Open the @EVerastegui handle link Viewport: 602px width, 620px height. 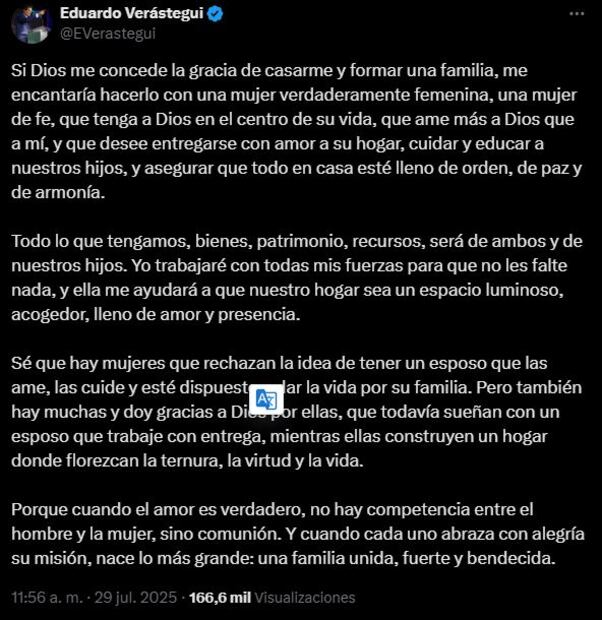[107, 33]
